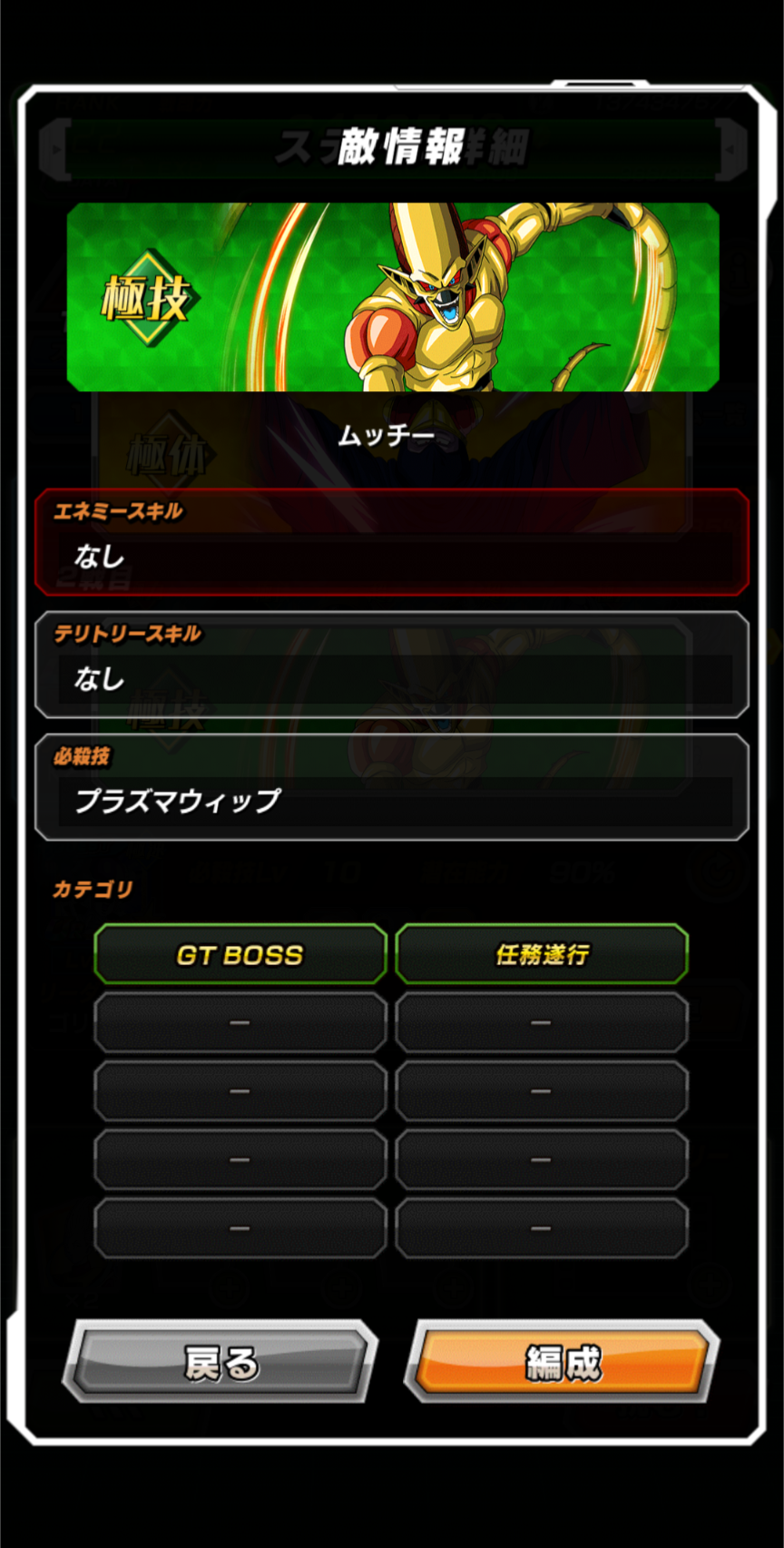Screen dimensions: 784x1548
Task: Select the 任務遂行 category chip
Action: pos(542,954)
